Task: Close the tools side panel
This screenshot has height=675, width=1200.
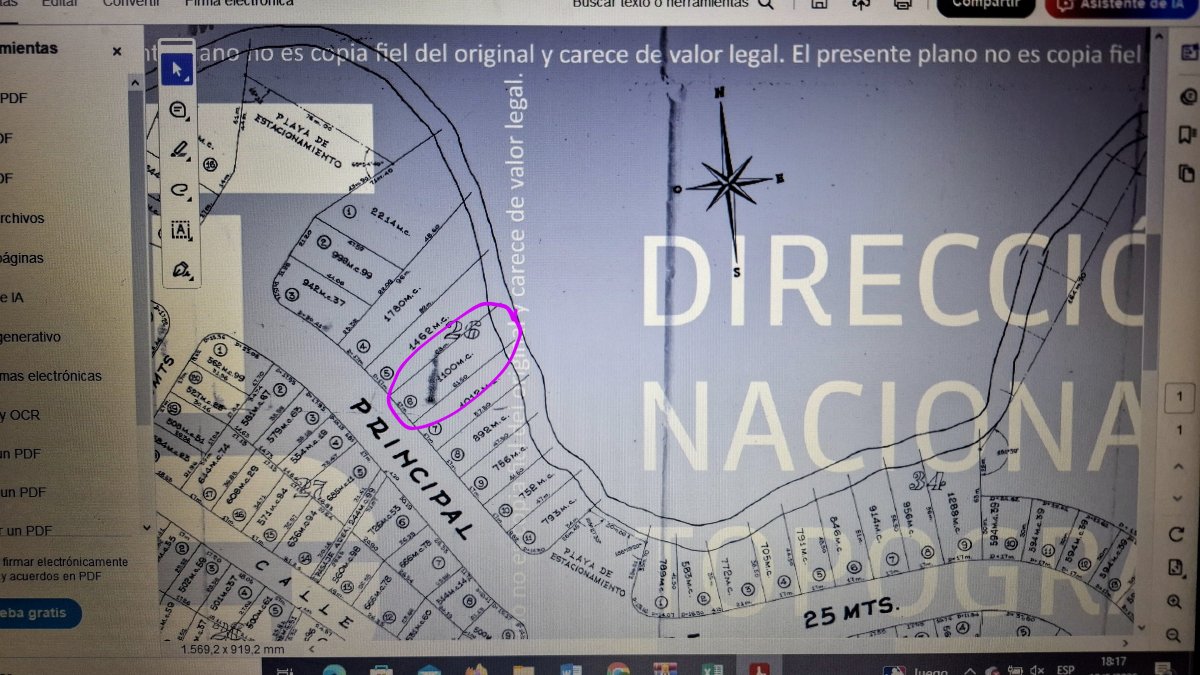Action: click(117, 50)
